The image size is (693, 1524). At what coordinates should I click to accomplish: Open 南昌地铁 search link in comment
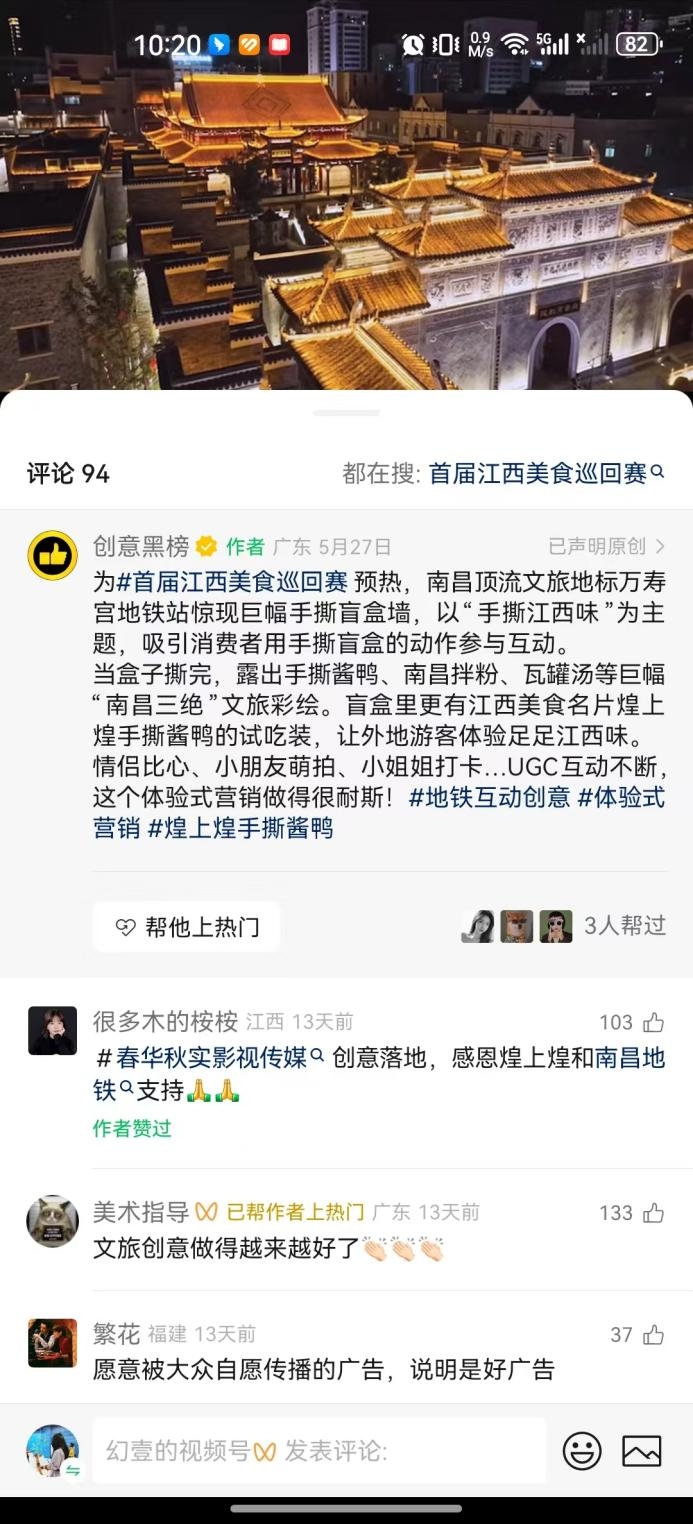coord(629,1058)
